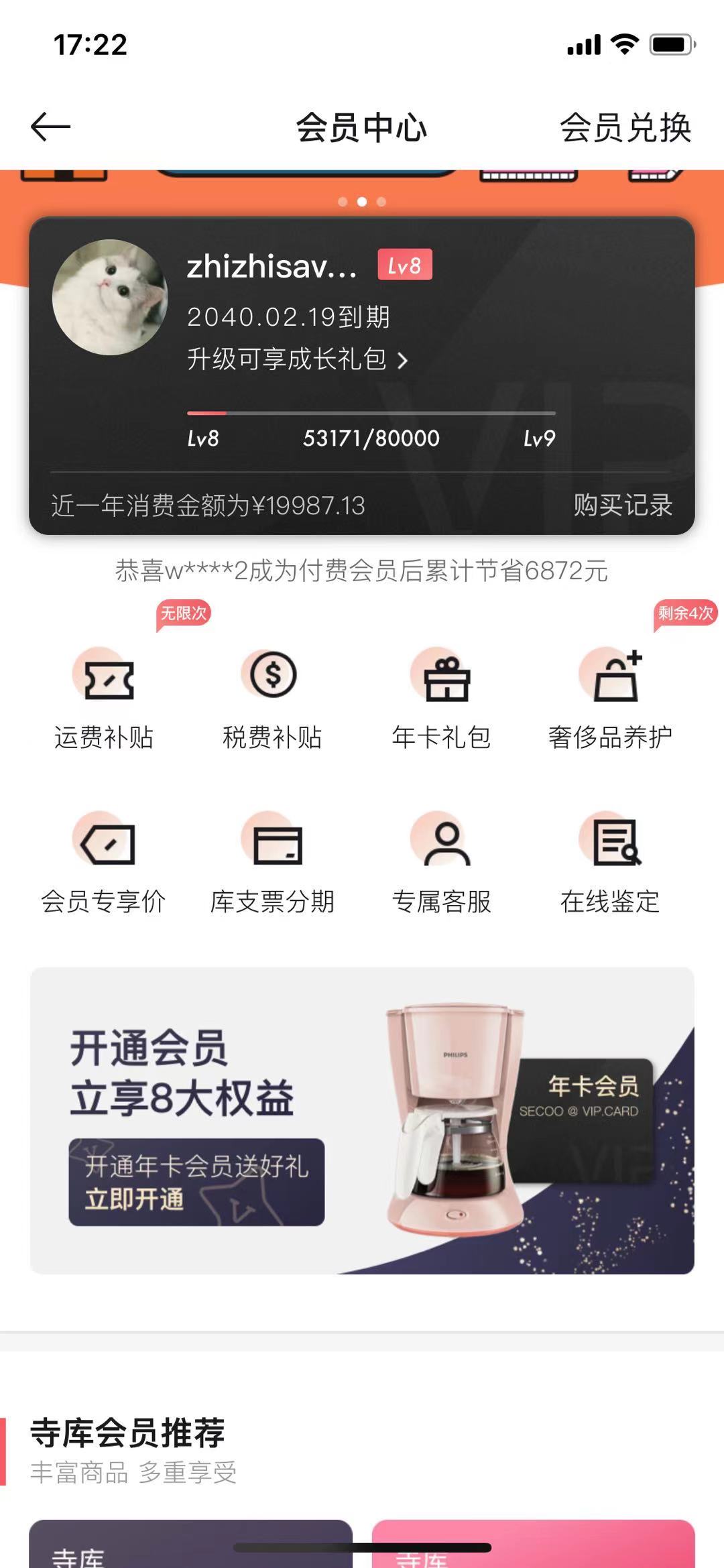
Task: Open 会员兑换 at top right
Action: click(x=625, y=127)
